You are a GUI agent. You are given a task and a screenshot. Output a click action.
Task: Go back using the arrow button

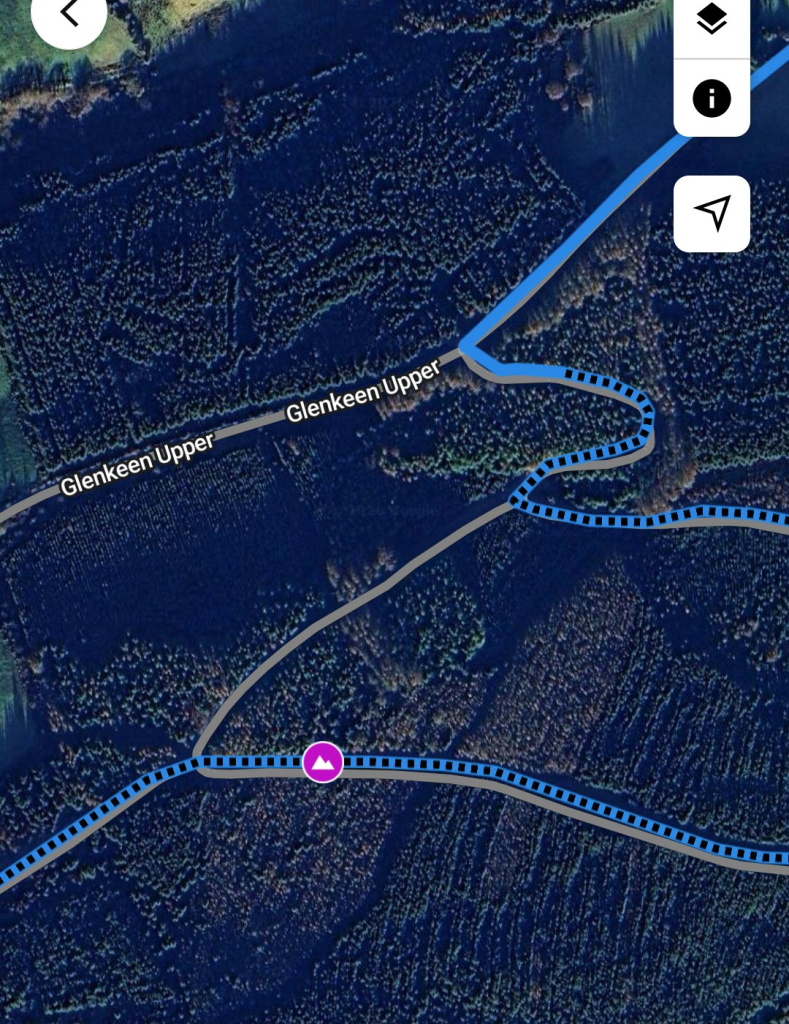pos(69,14)
